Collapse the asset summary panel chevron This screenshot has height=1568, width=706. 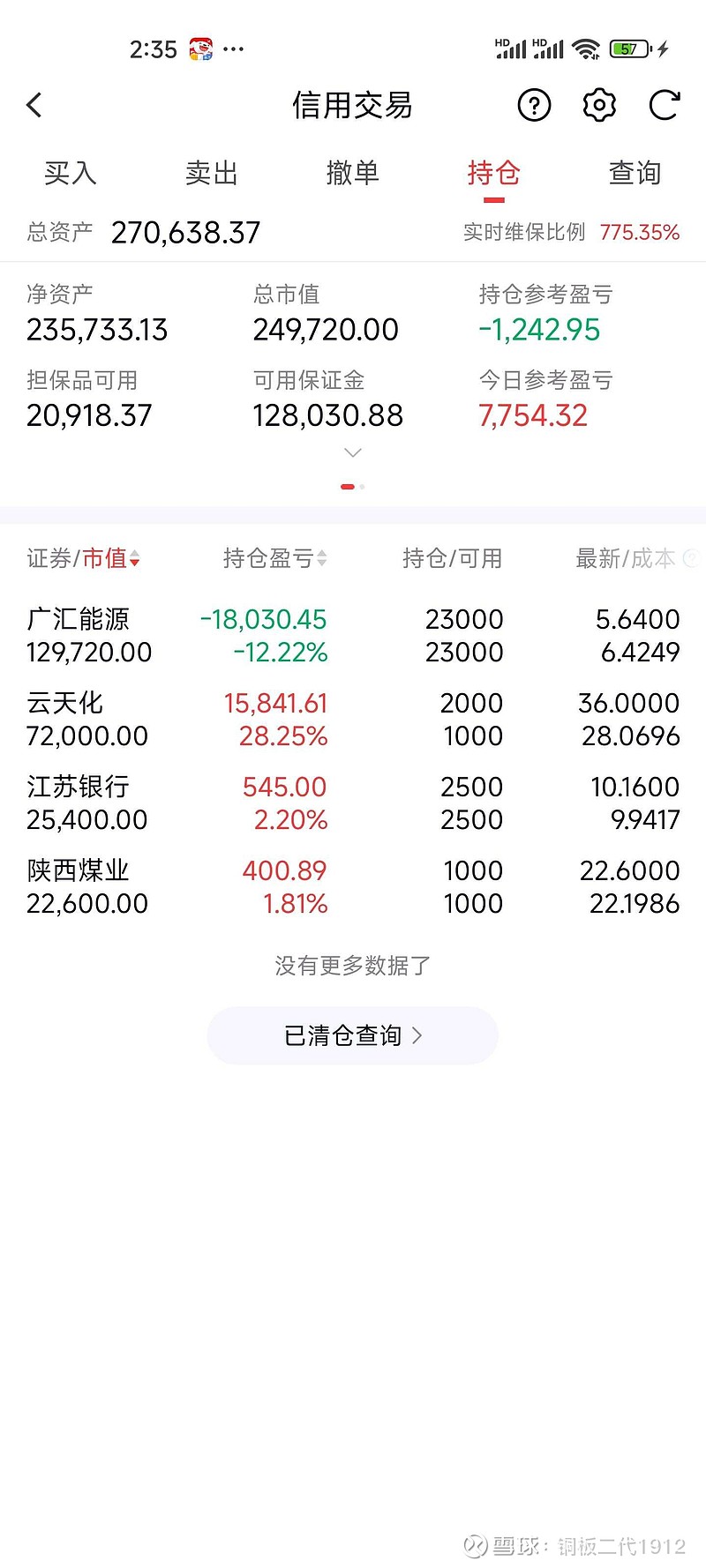[352, 452]
